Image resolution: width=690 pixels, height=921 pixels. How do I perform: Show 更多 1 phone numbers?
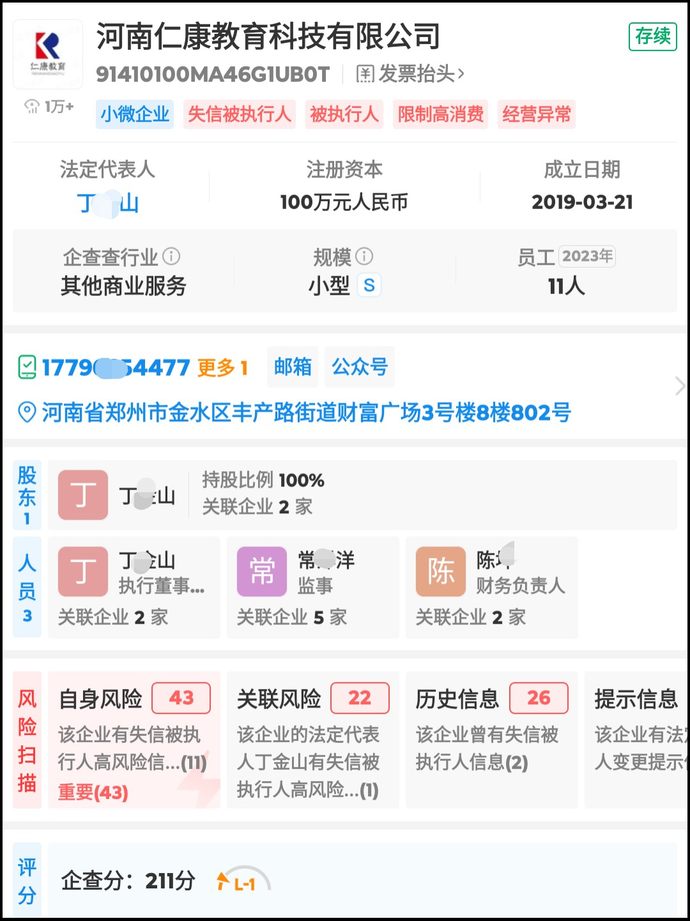point(222,368)
